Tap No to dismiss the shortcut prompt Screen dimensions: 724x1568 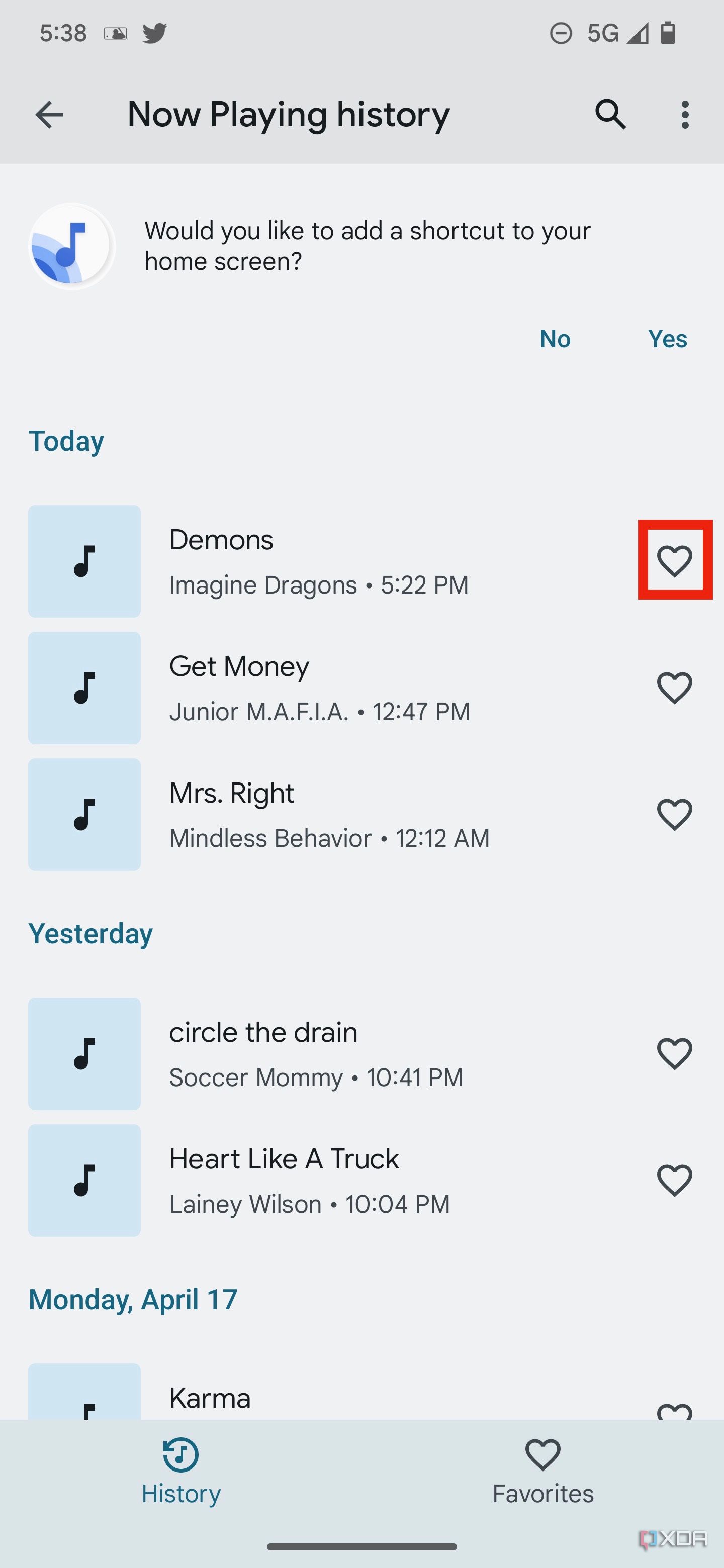pos(555,338)
